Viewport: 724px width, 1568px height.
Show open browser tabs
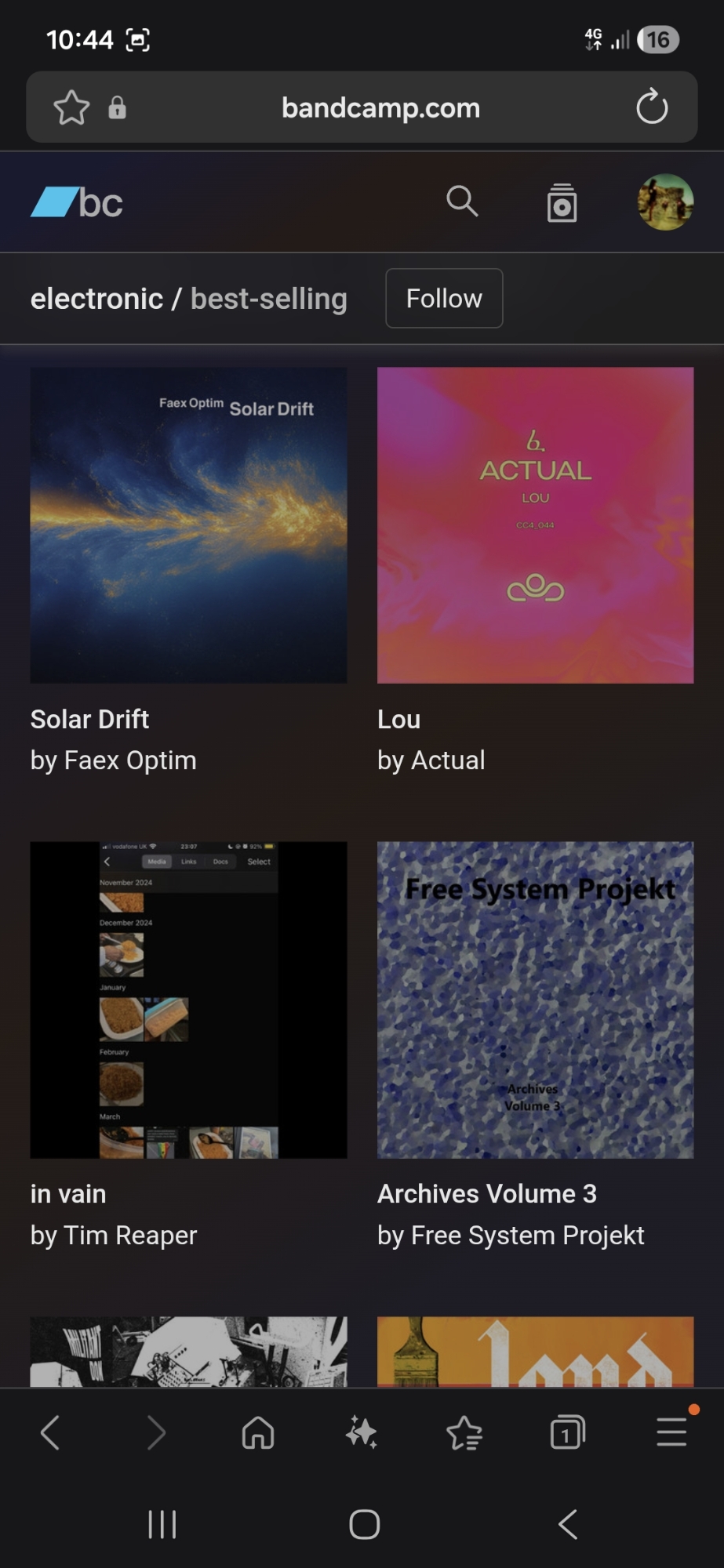coord(568,1433)
